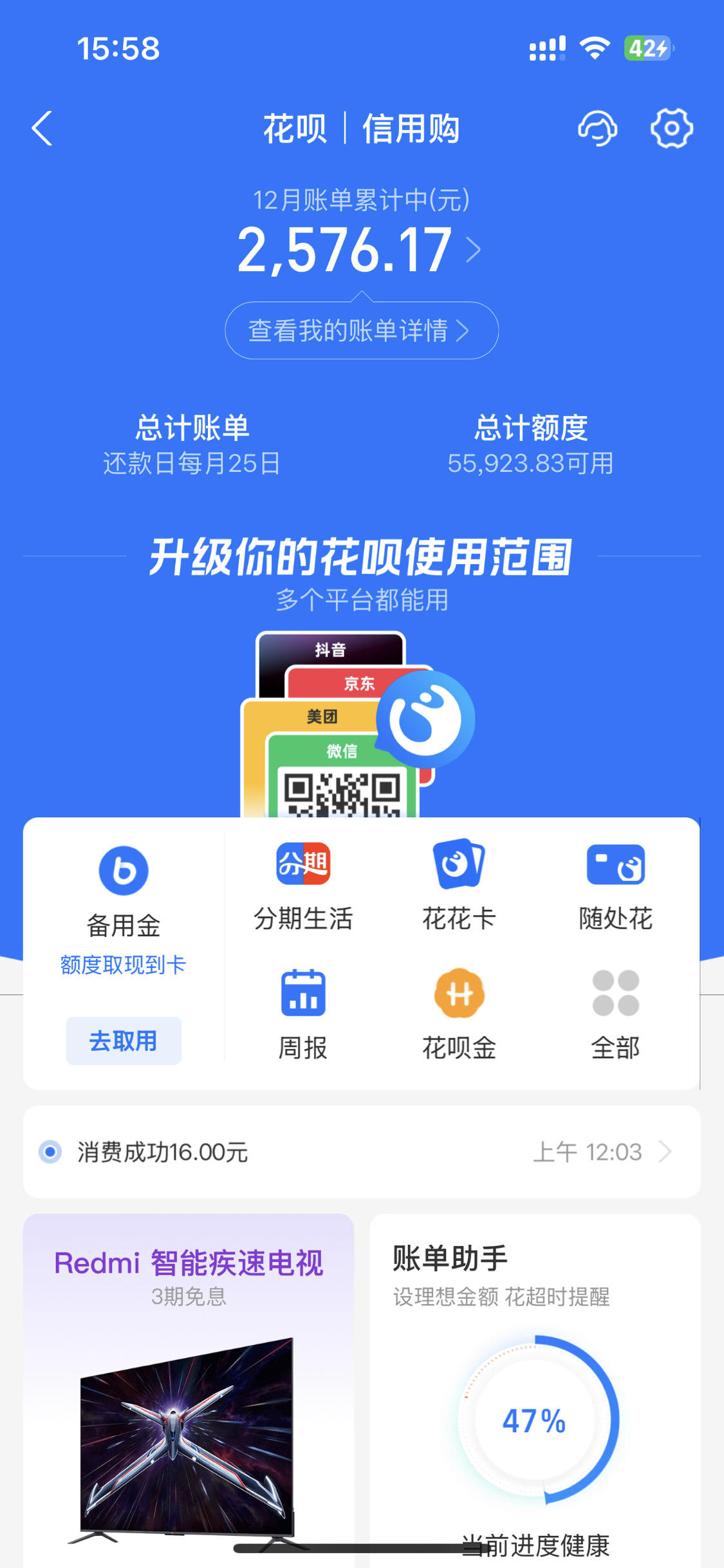Viewport: 724px width, 1568px height.
Task: Switch to the 信用购 tab
Action: coord(411,127)
